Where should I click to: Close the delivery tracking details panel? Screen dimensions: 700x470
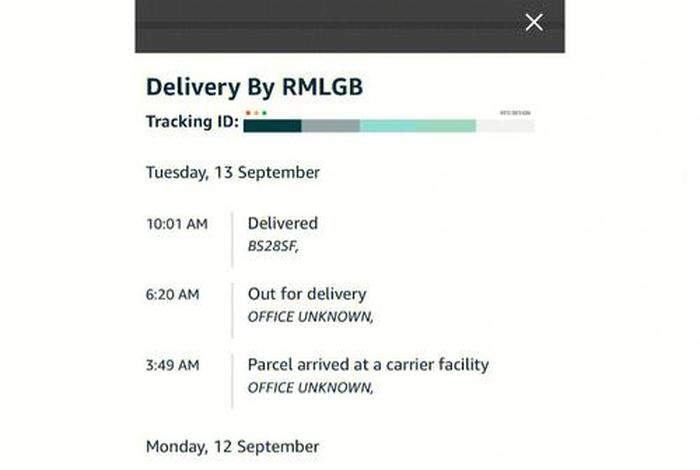534,22
